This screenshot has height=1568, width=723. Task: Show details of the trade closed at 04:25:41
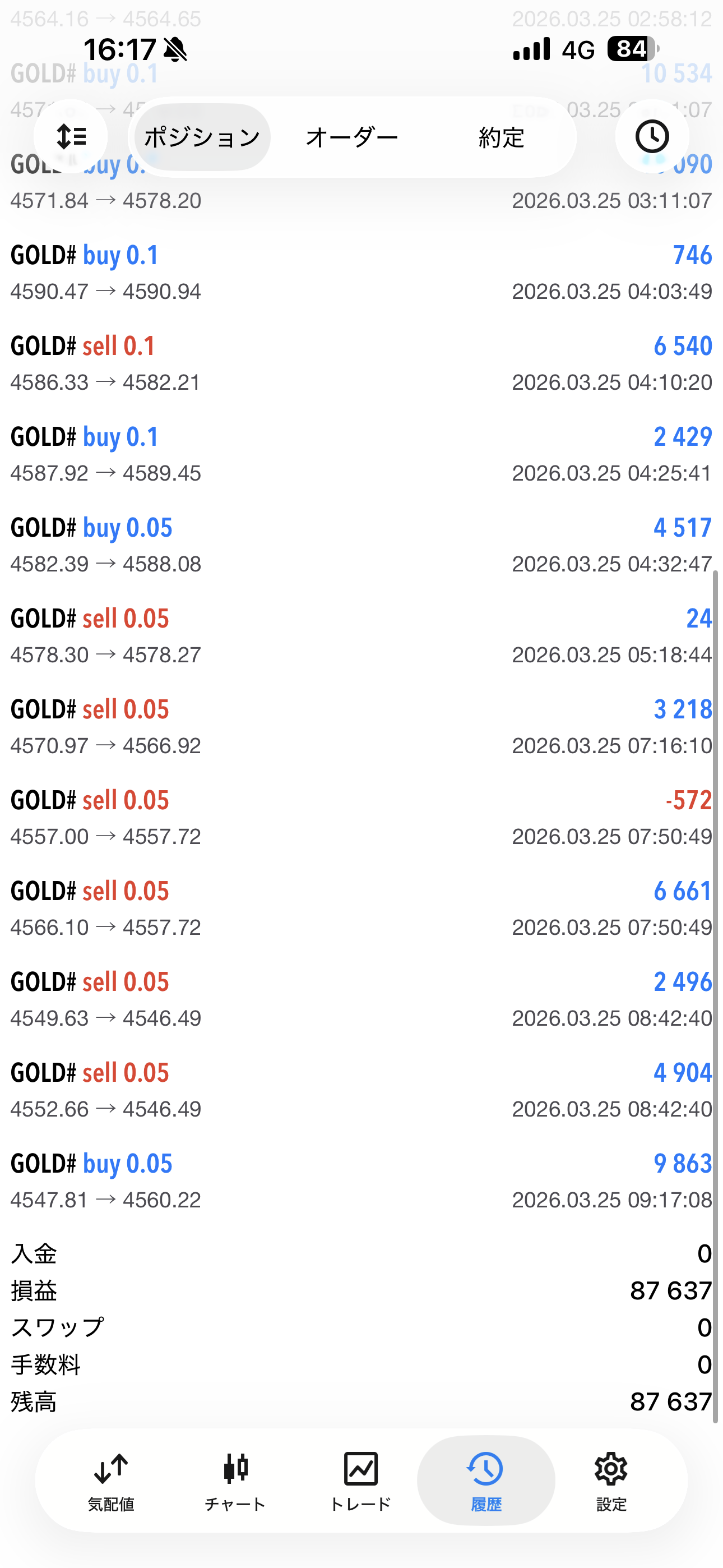coord(361,454)
